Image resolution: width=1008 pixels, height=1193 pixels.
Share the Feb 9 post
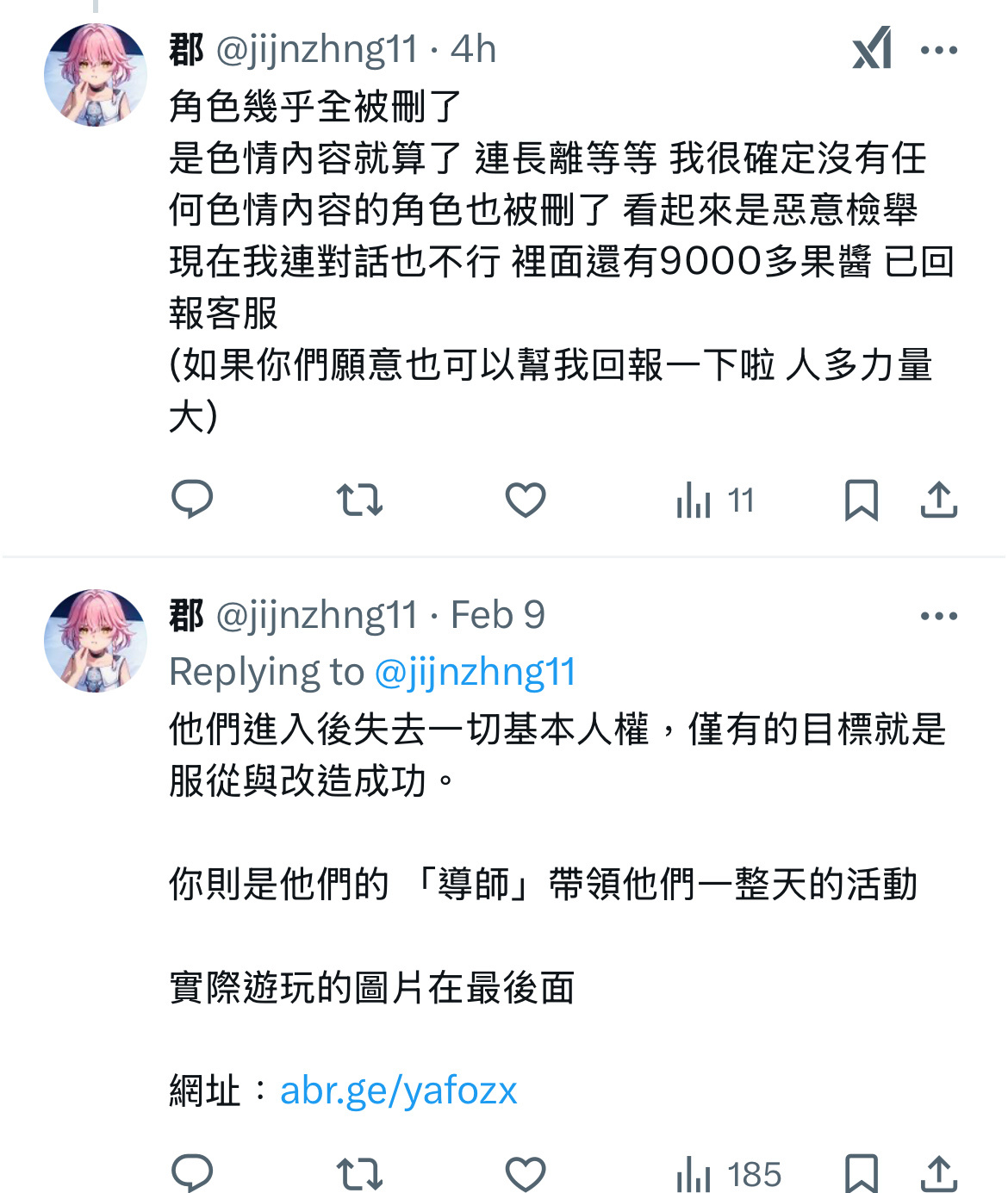(x=938, y=1173)
